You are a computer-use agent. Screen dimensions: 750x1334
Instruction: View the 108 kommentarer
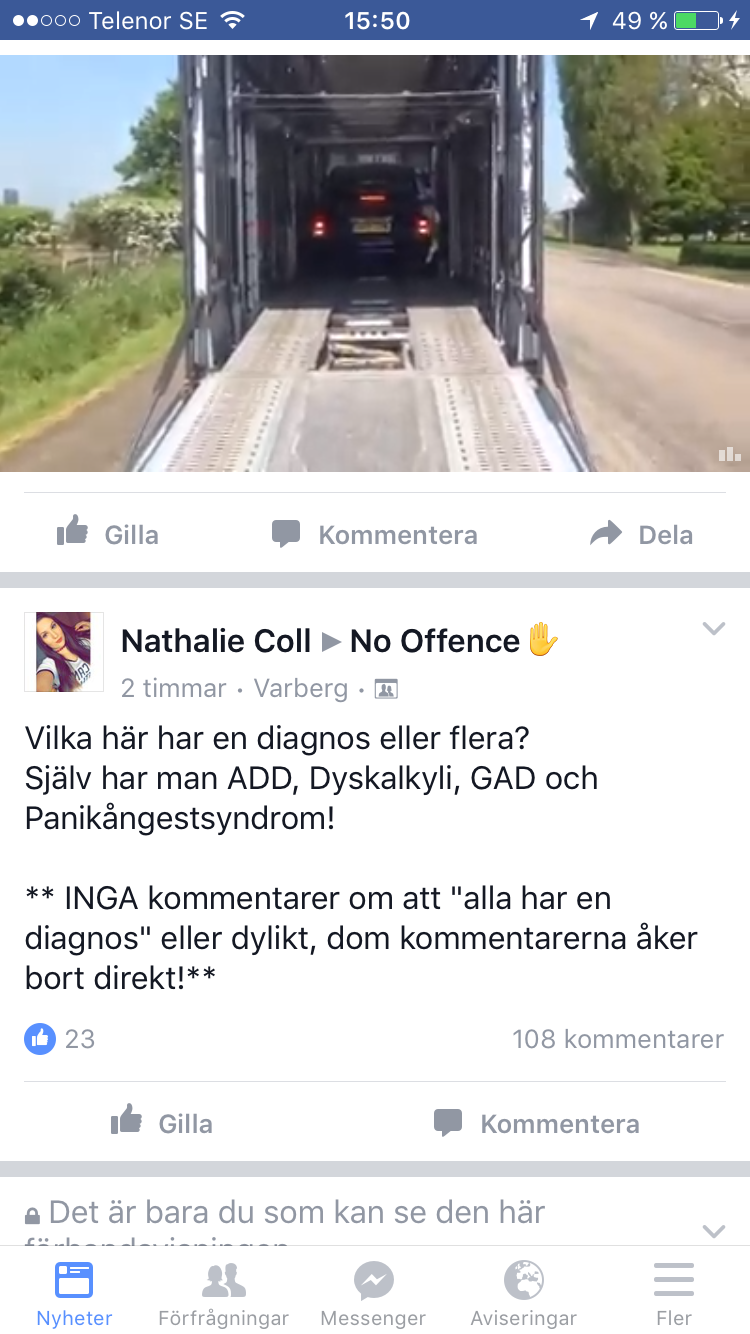[x=618, y=1039]
